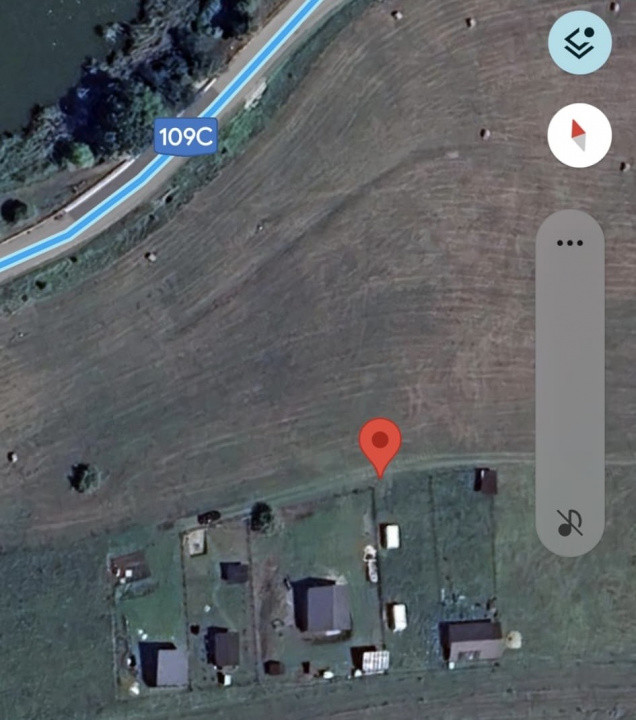Screen dimensions: 636x720
Task: Open the three-dot more options
Action: (x=570, y=243)
